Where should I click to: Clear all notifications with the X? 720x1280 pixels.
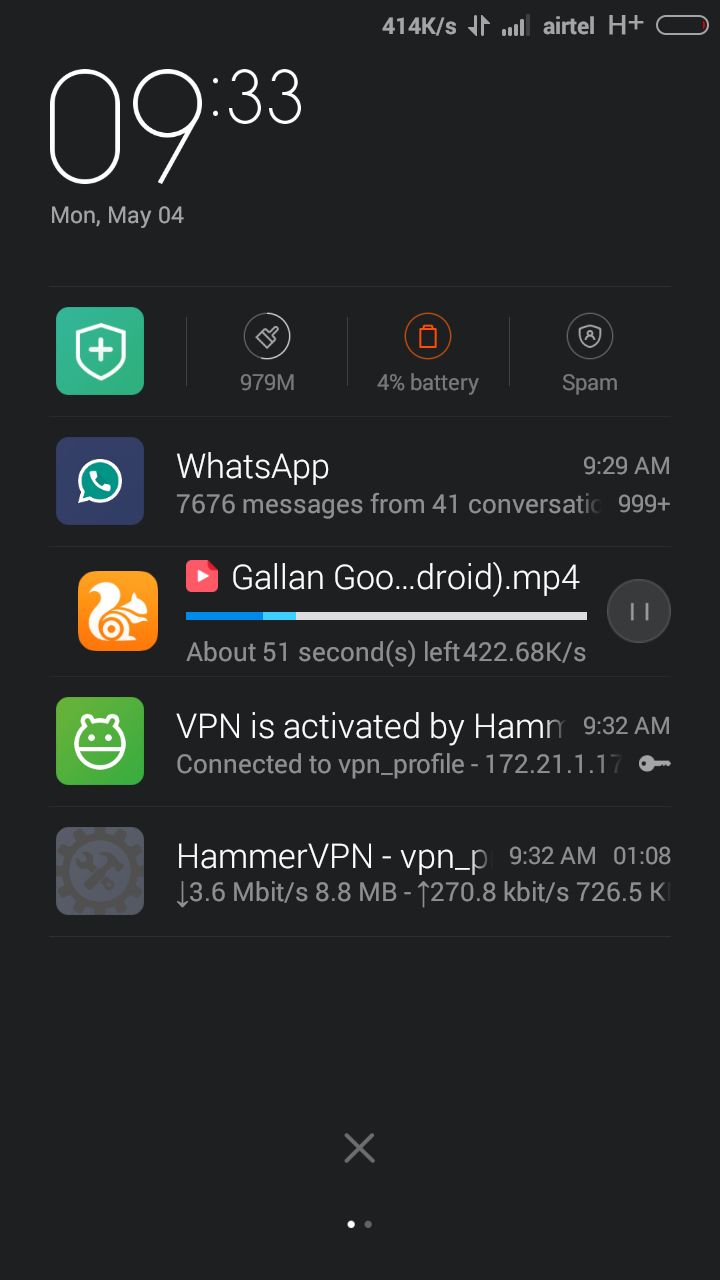(359, 1148)
